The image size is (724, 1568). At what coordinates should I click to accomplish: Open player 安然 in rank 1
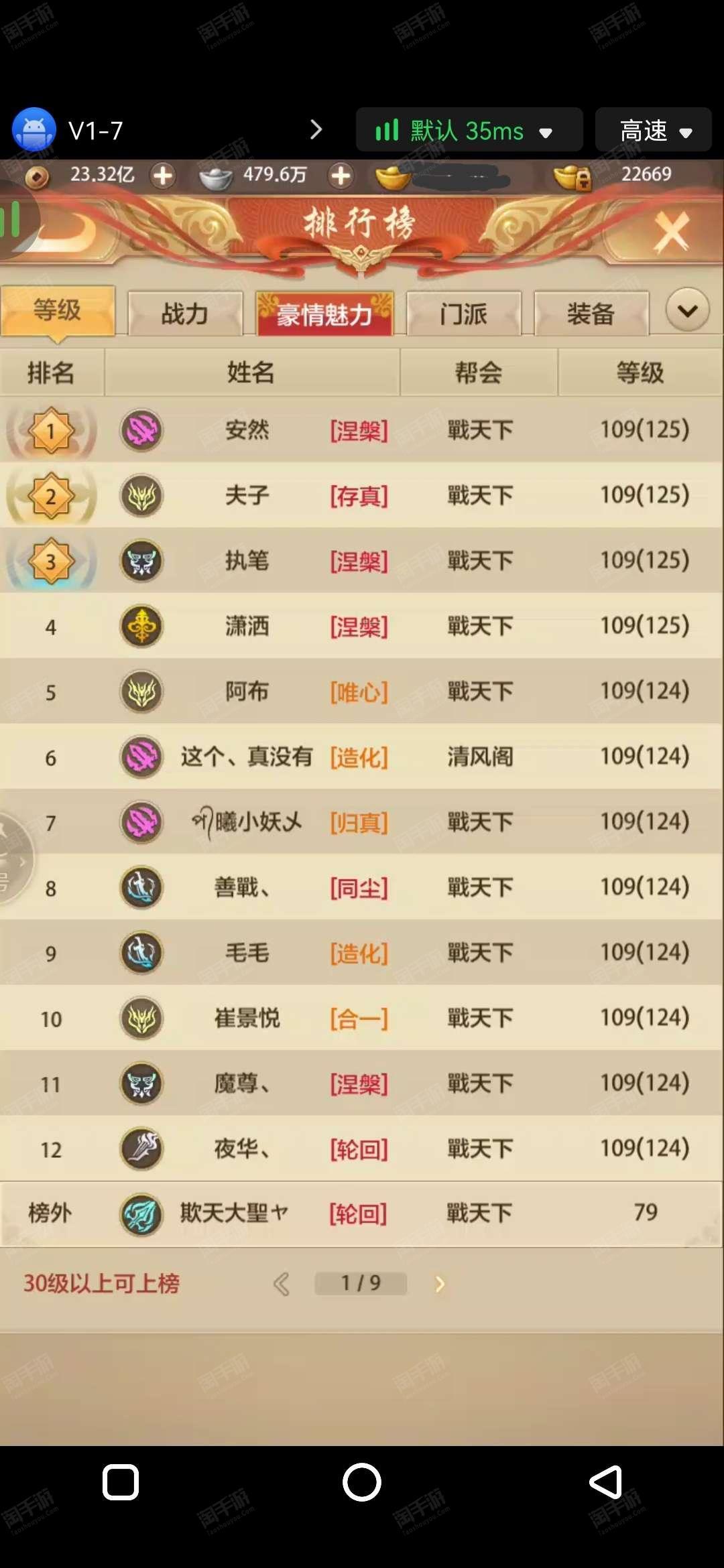pyautogui.click(x=362, y=430)
